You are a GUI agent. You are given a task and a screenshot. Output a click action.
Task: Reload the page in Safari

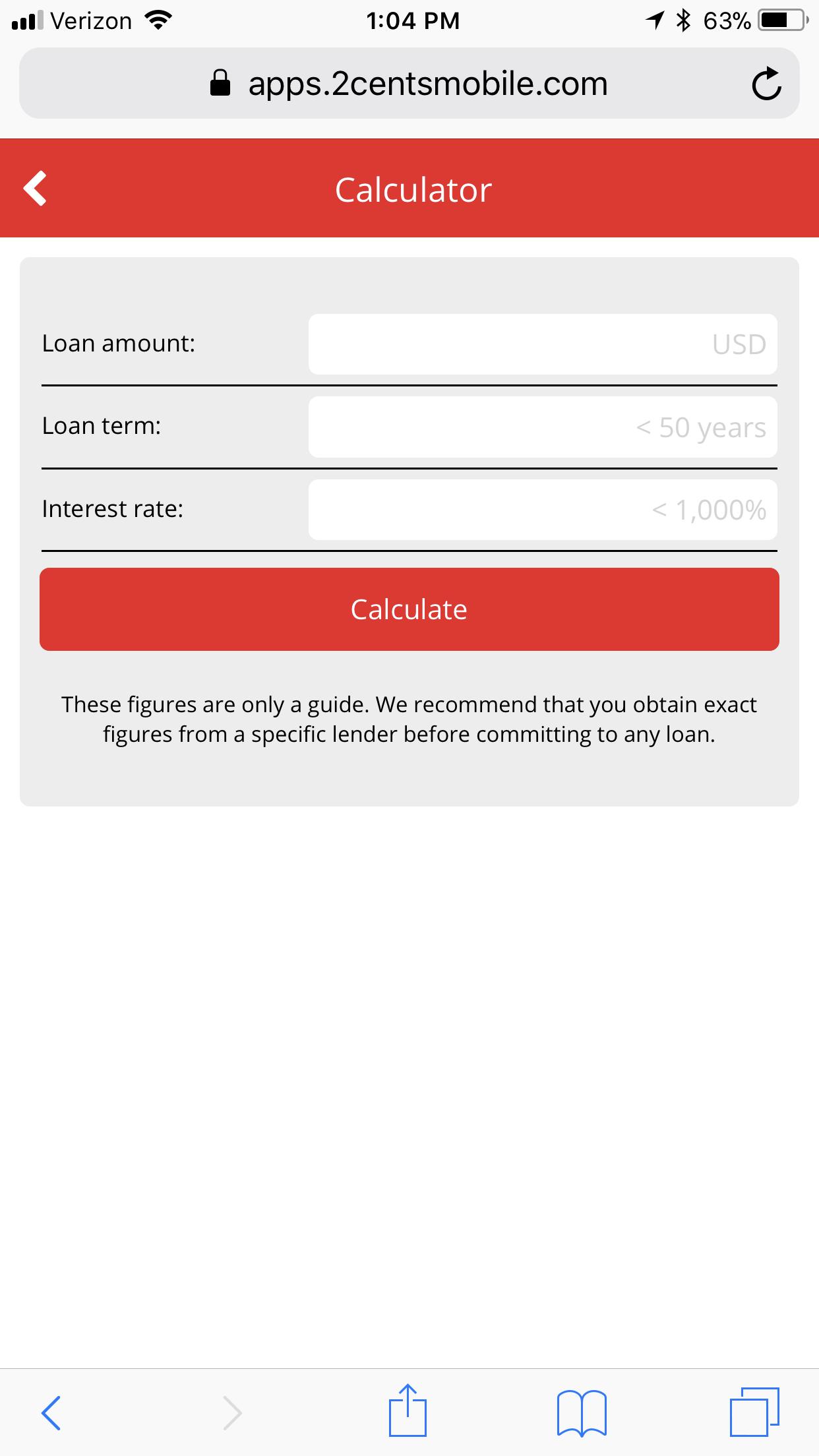click(766, 84)
